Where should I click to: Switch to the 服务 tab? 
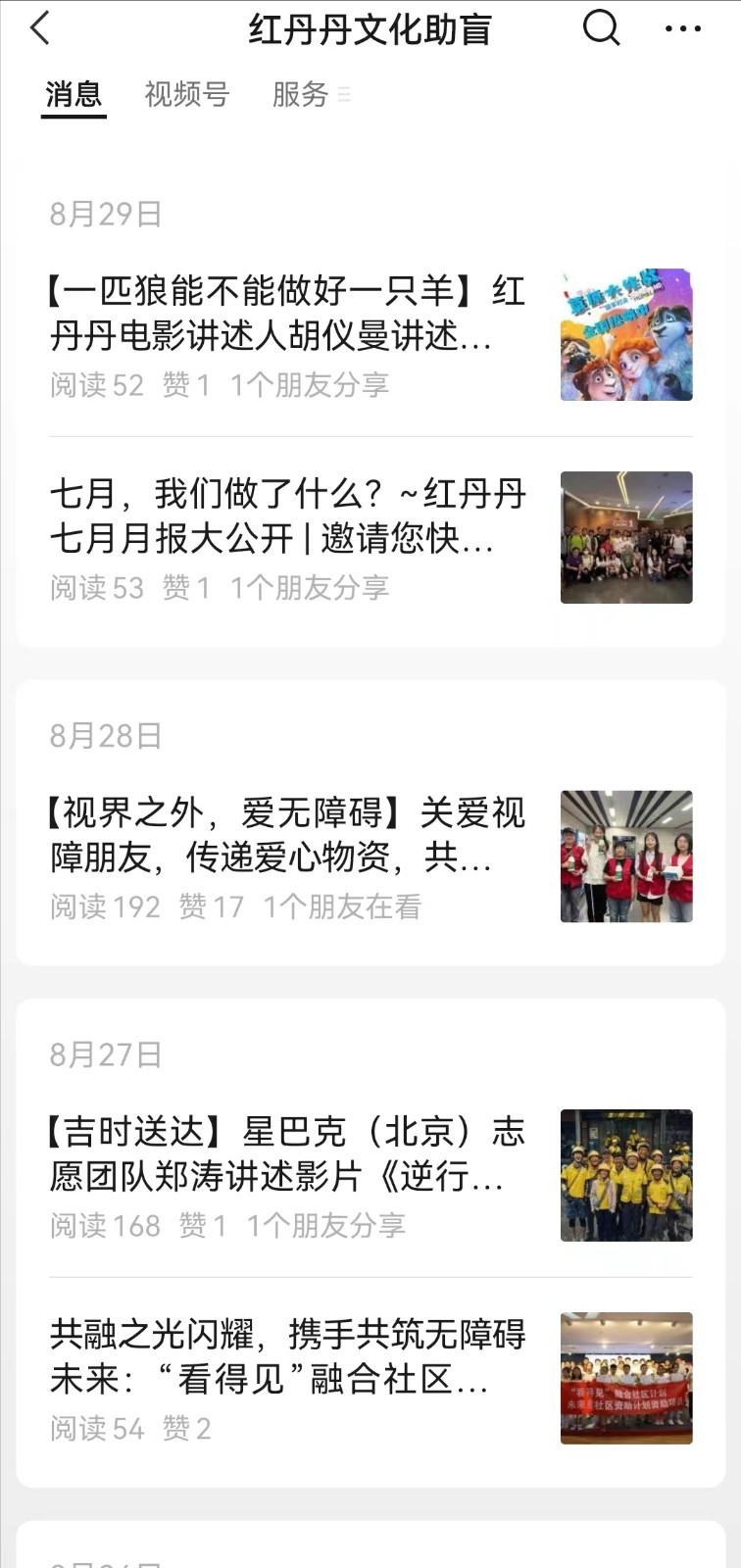(x=301, y=95)
